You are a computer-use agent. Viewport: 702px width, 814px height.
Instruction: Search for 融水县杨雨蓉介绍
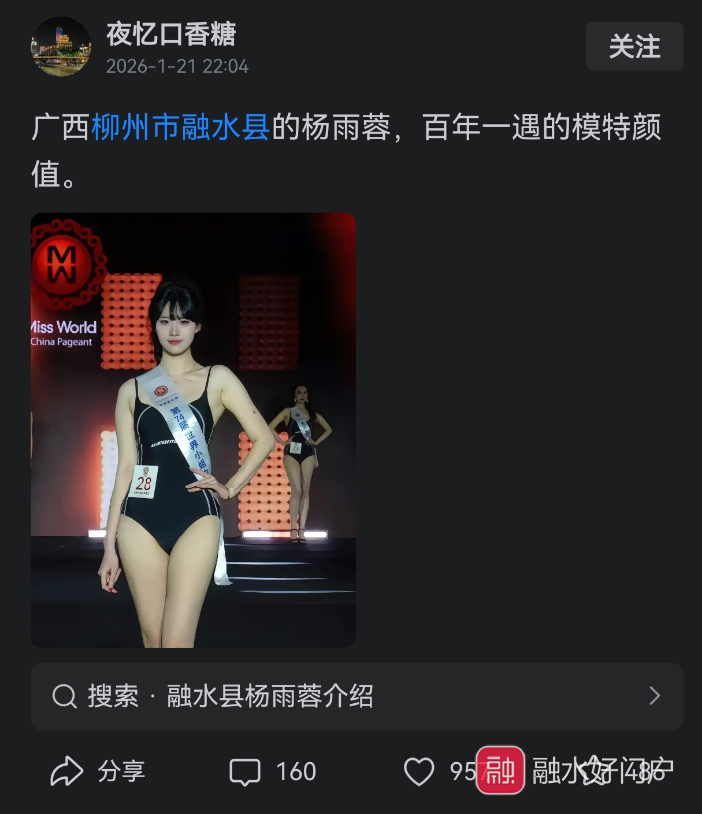pyautogui.click(x=357, y=696)
